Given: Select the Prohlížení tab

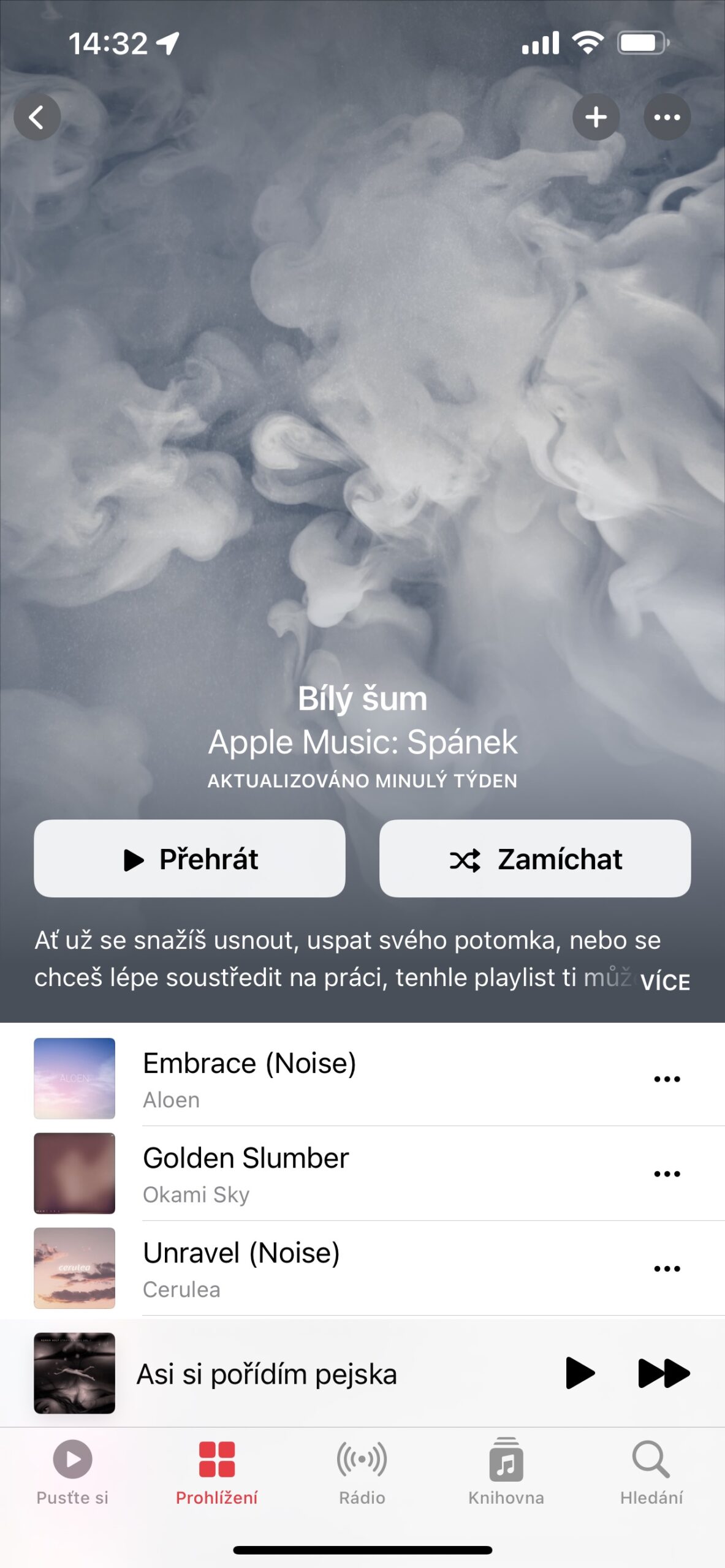Looking at the screenshot, I should tap(217, 1471).
